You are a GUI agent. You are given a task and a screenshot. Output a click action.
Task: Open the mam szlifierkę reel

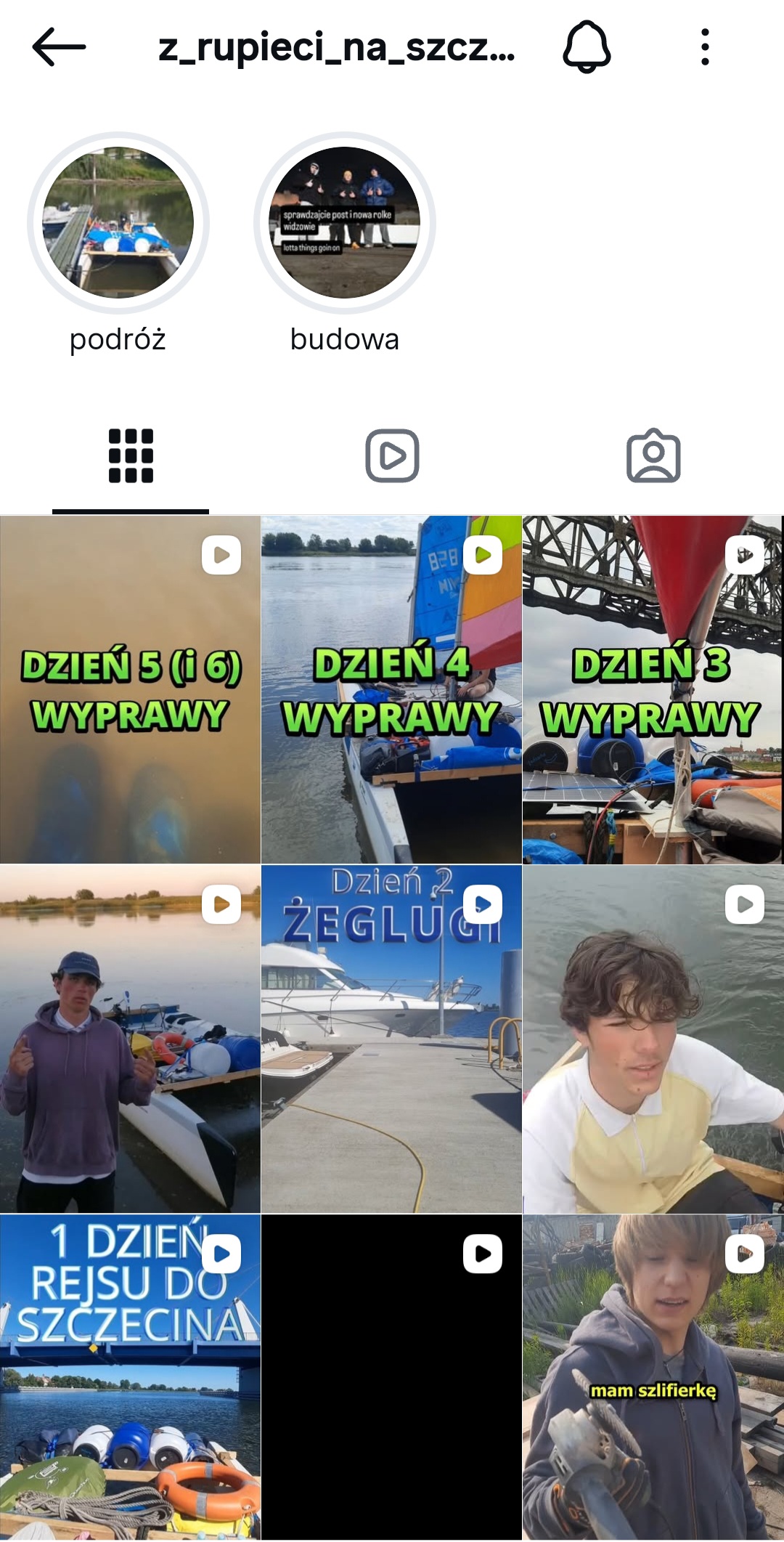click(653, 1380)
